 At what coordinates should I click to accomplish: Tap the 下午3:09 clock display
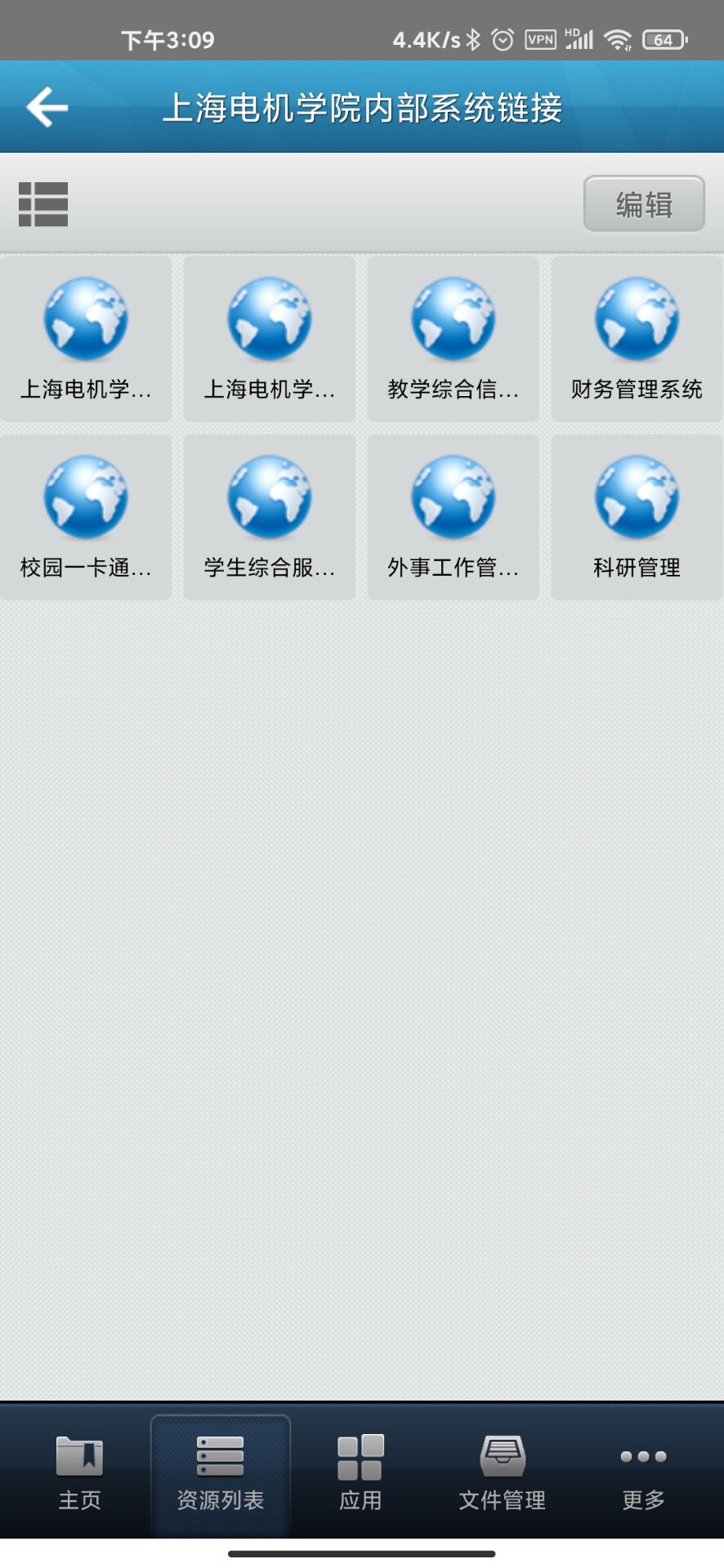point(166,38)
